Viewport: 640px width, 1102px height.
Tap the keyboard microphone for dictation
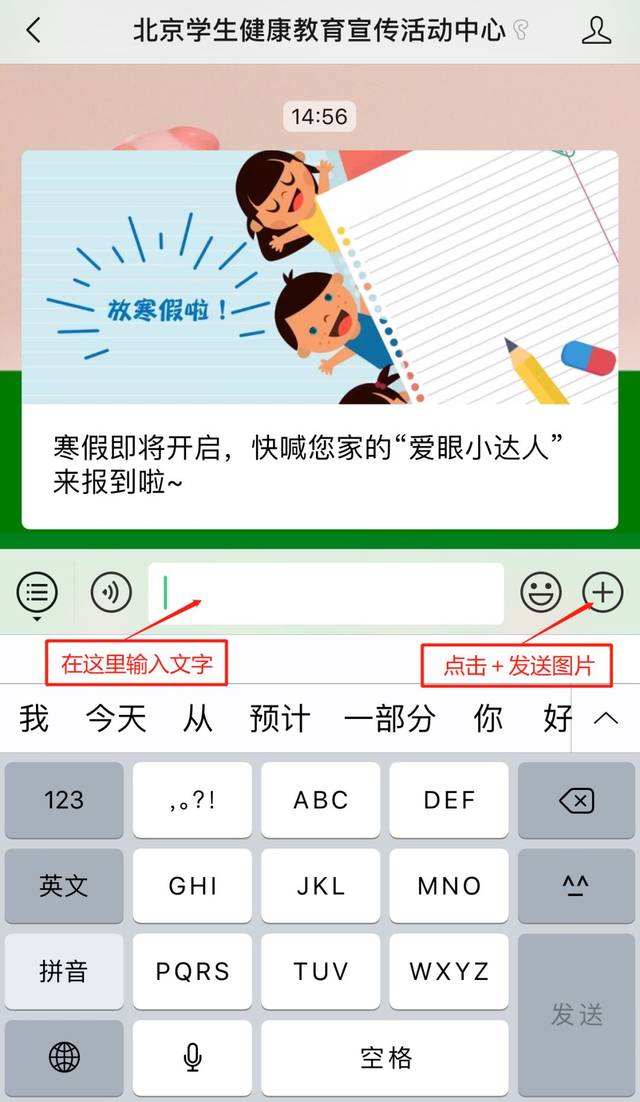[x=192, y=1057]
